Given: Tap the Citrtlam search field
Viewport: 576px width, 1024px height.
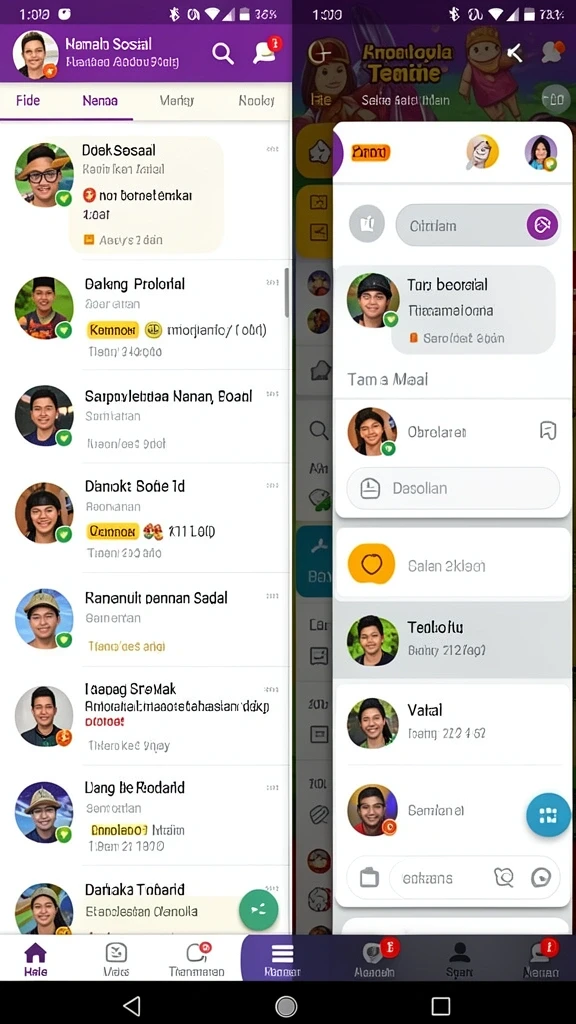Looking at the screenshot, I should 478,225.
